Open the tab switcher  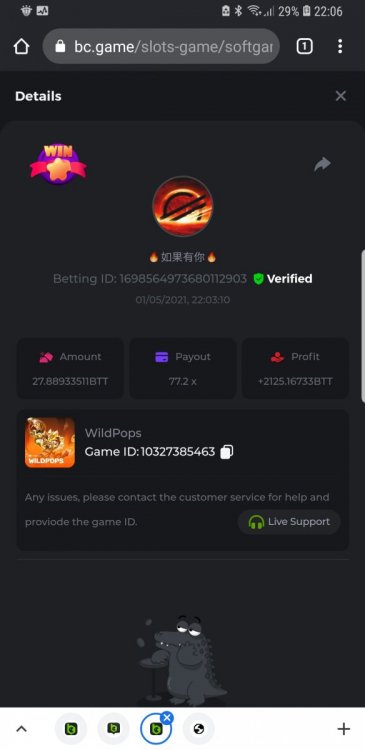pyautogui.click(x=305, y=46)
